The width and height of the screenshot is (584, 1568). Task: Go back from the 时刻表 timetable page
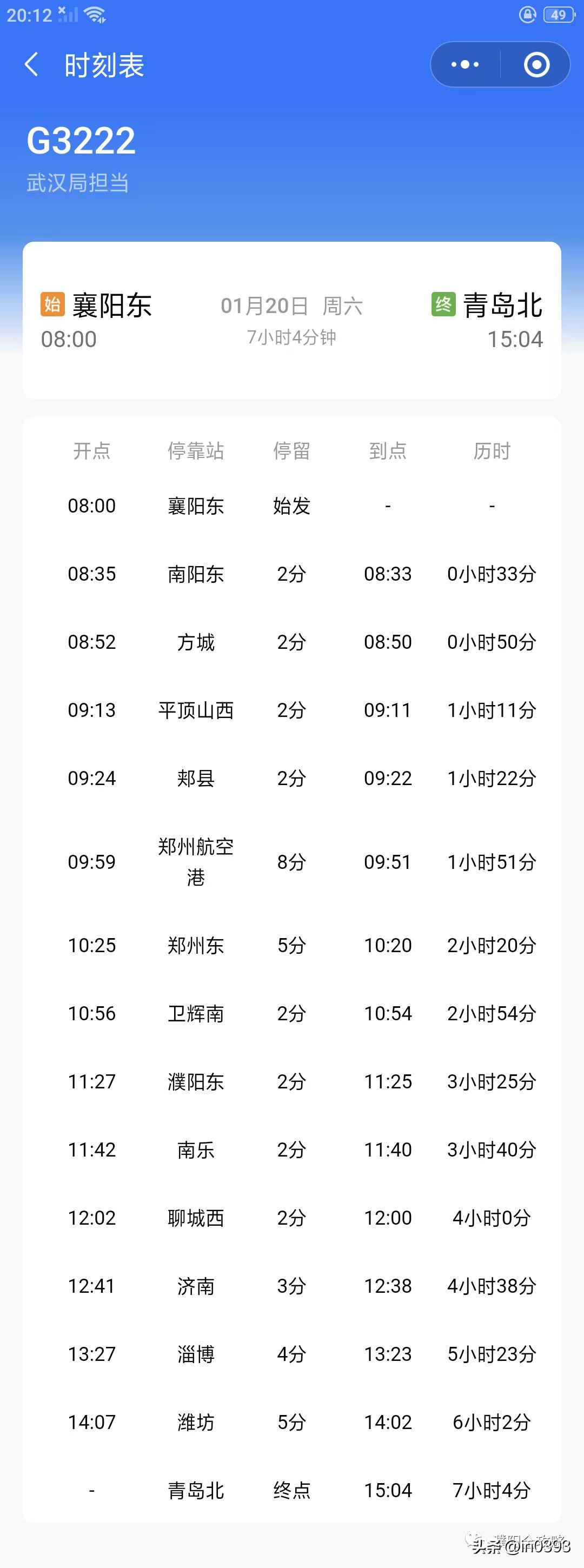pos(32,64)
